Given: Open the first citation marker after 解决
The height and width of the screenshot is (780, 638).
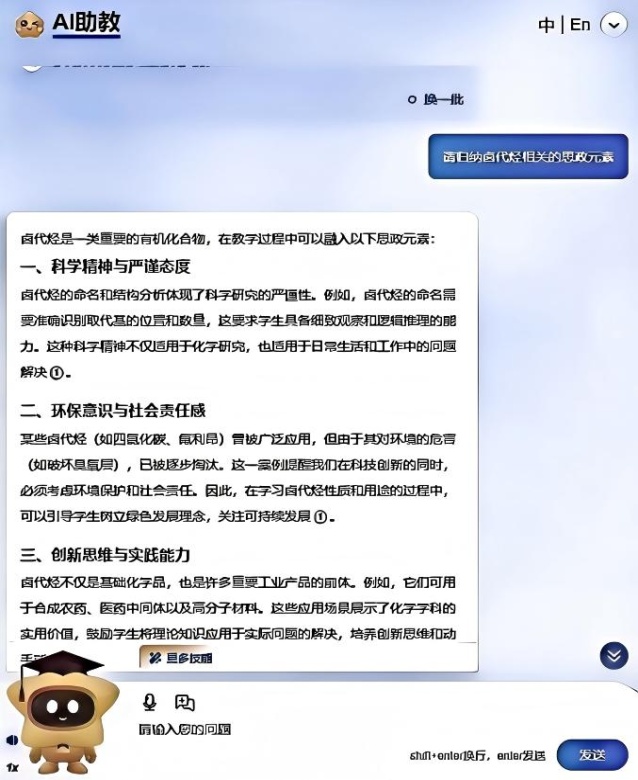Looking at the screenshot, I should 56,373.
